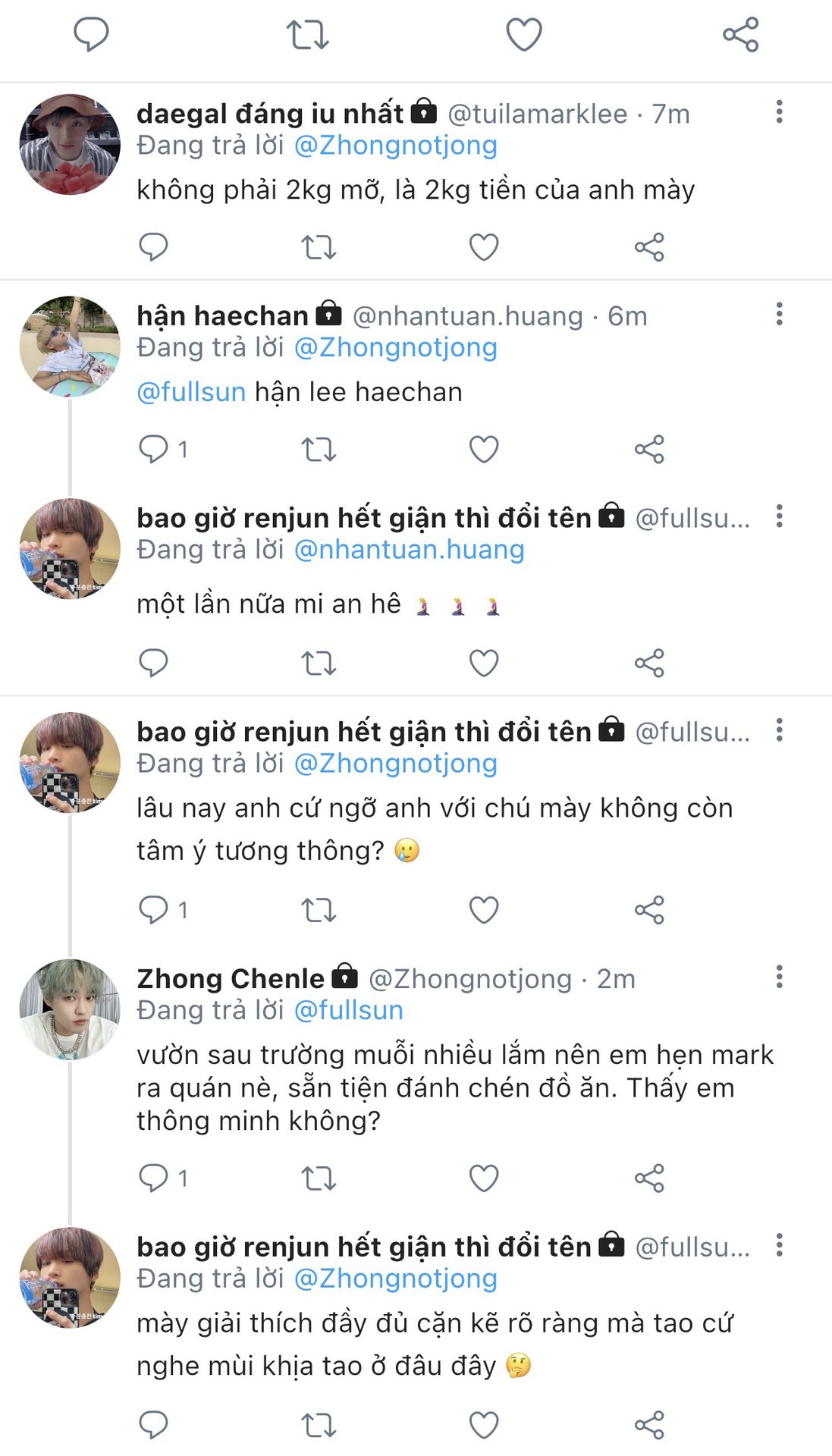The width and height of the screenshot is (832, 1456).
Task: Like Zhong Chenle's reply tweet
Action: coord(484,1178)
